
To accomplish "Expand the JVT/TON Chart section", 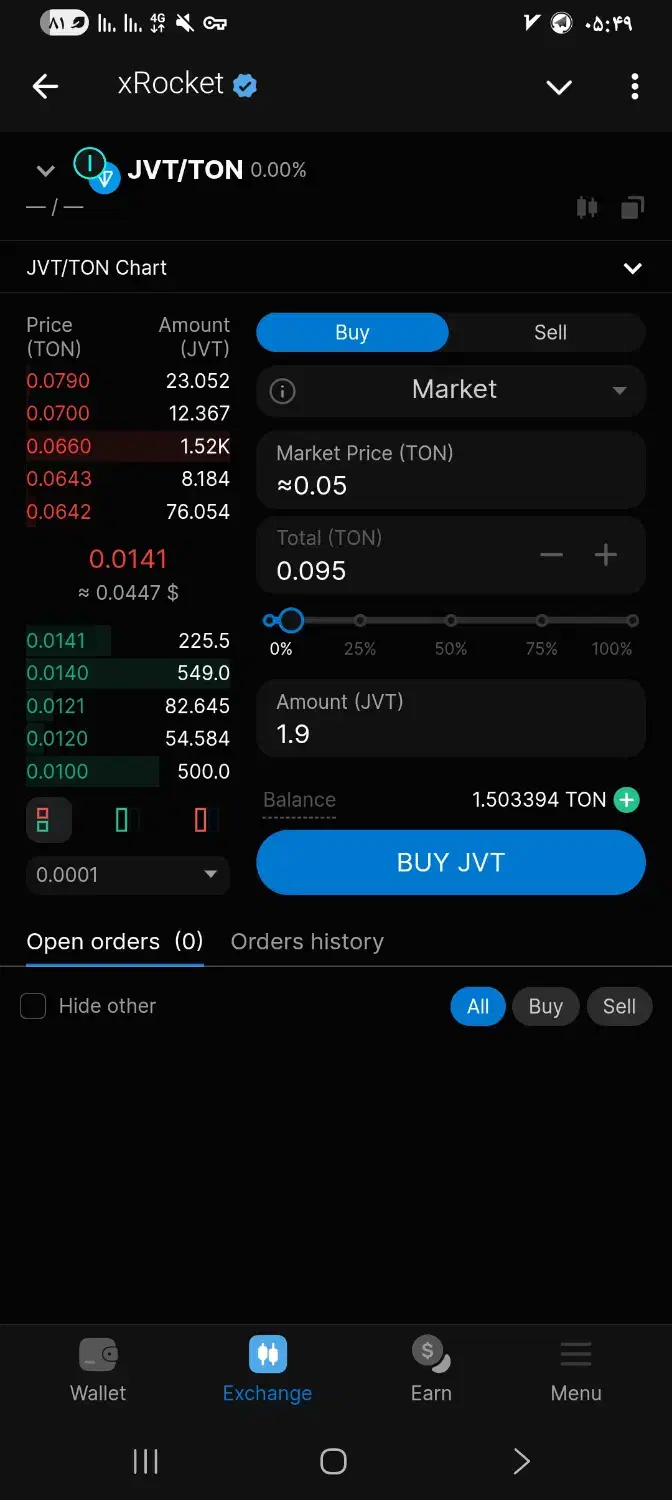I will pyautogui.click(x=632, y=268).
